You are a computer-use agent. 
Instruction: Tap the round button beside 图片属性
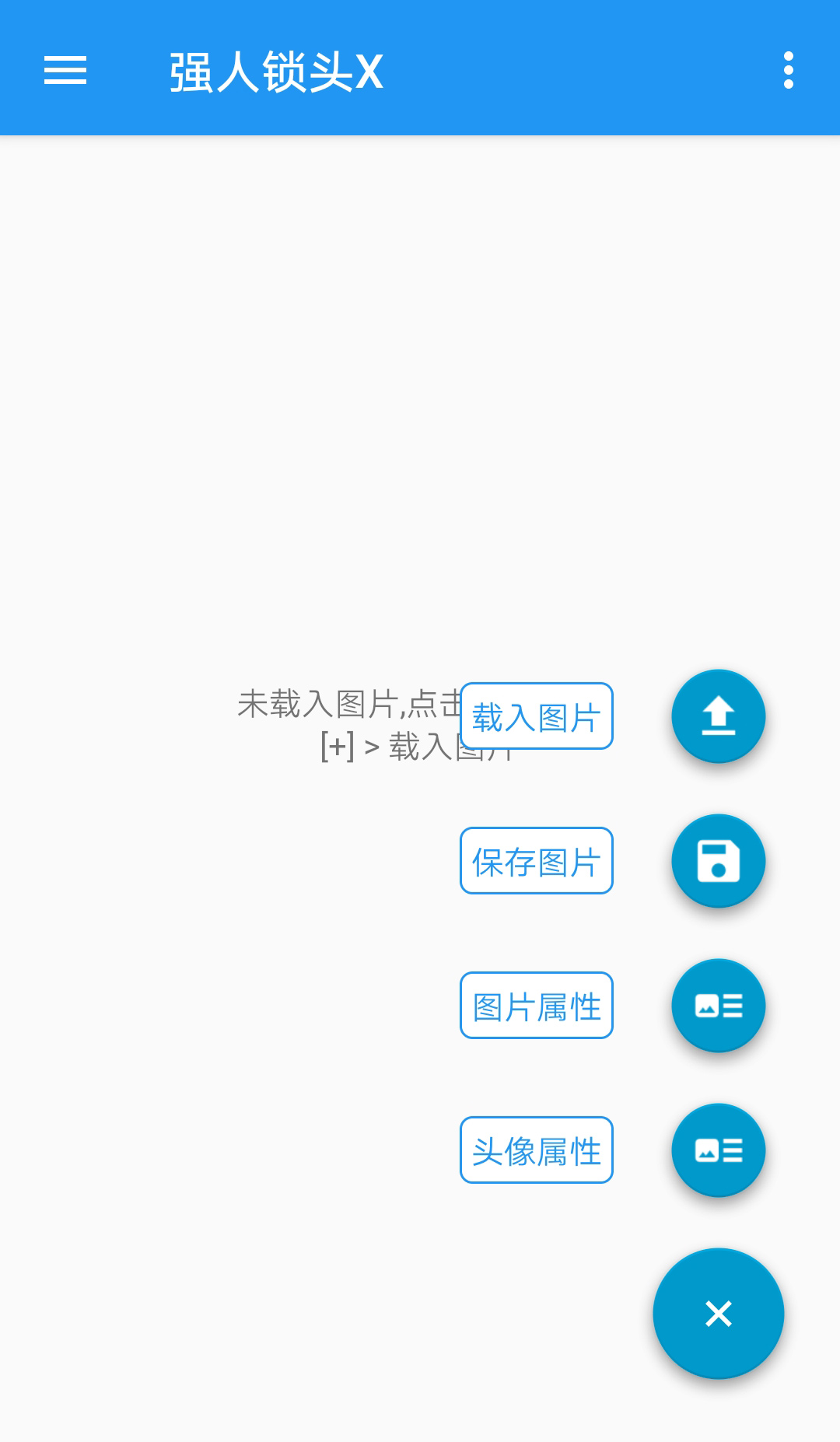tap(718, 1006)
